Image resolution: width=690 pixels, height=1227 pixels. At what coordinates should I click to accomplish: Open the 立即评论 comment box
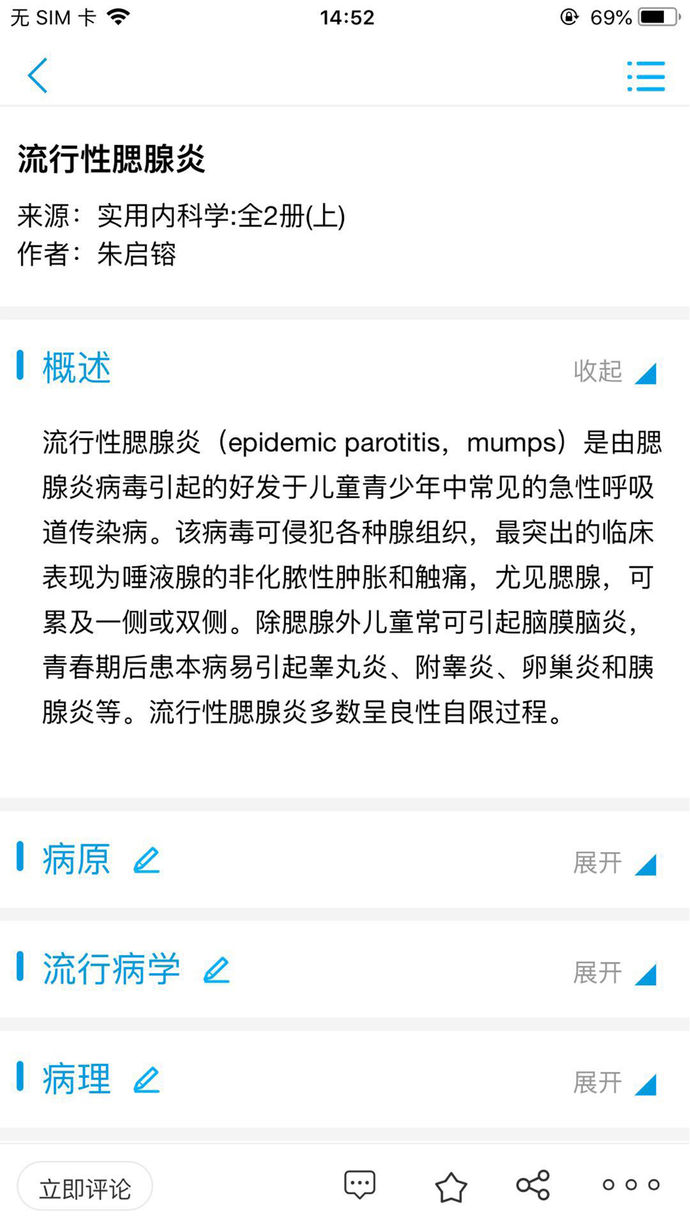(85, 1188)
